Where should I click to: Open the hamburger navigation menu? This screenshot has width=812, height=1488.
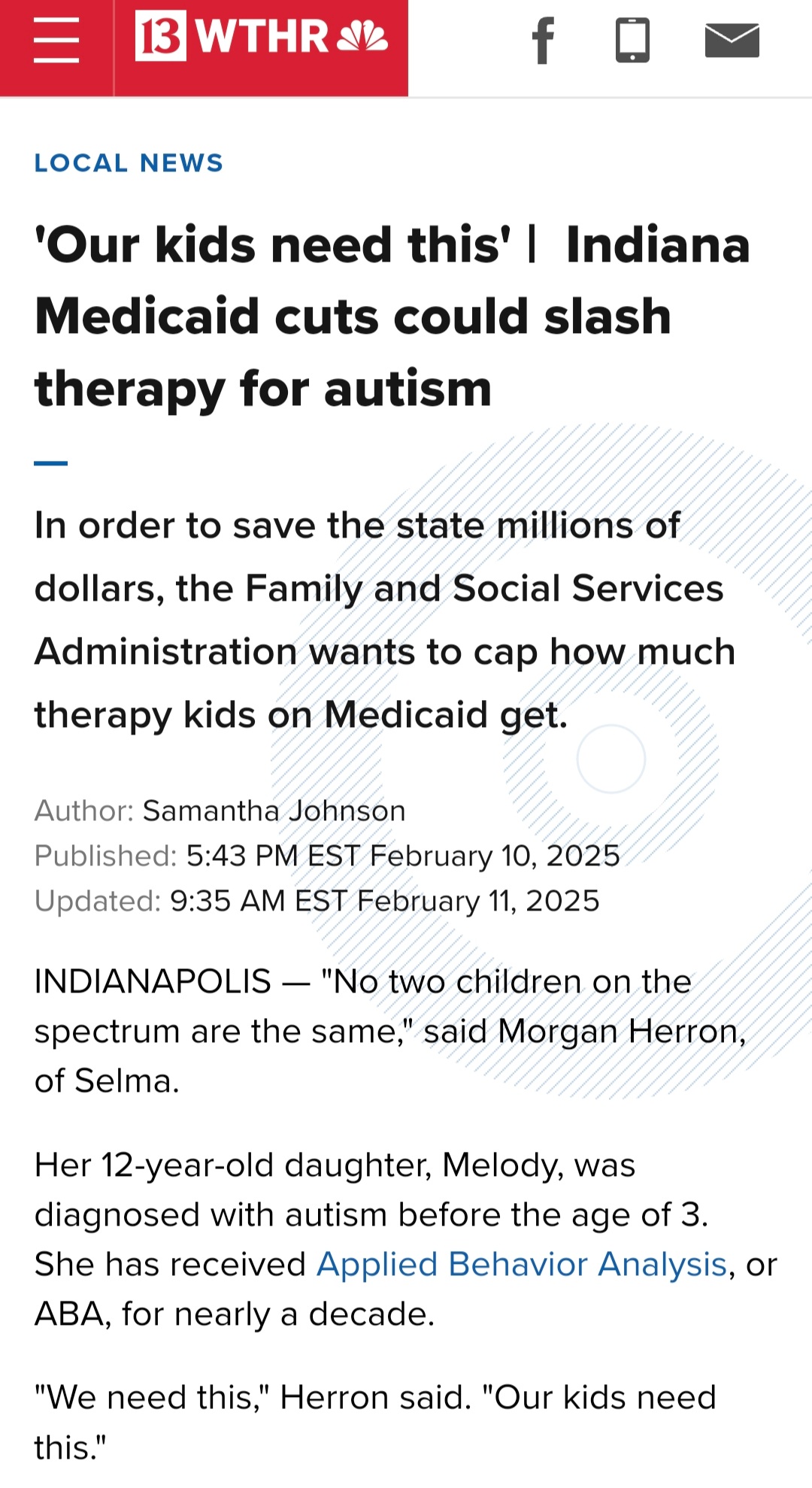pos(56,41)
